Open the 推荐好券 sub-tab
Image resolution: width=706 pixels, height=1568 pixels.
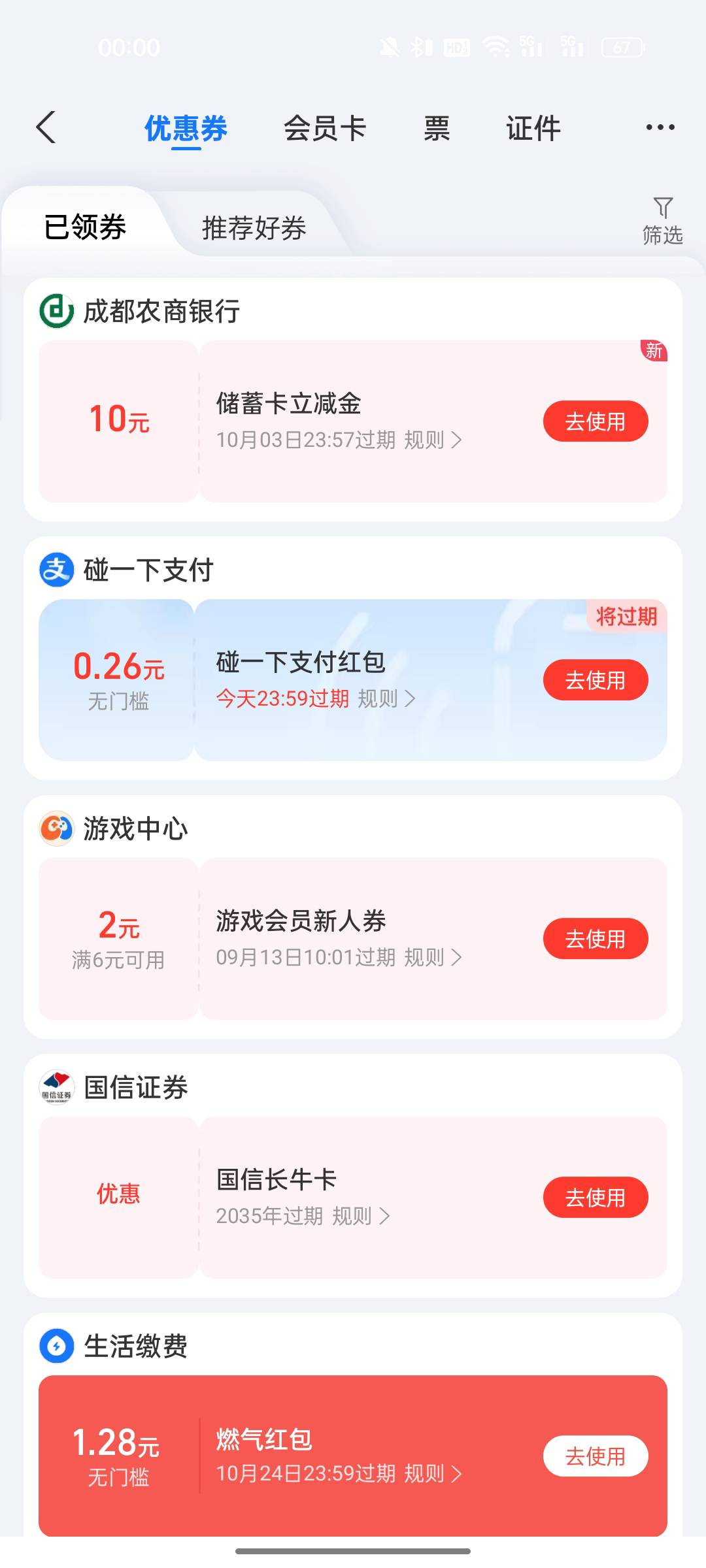(x=254, y=228)
